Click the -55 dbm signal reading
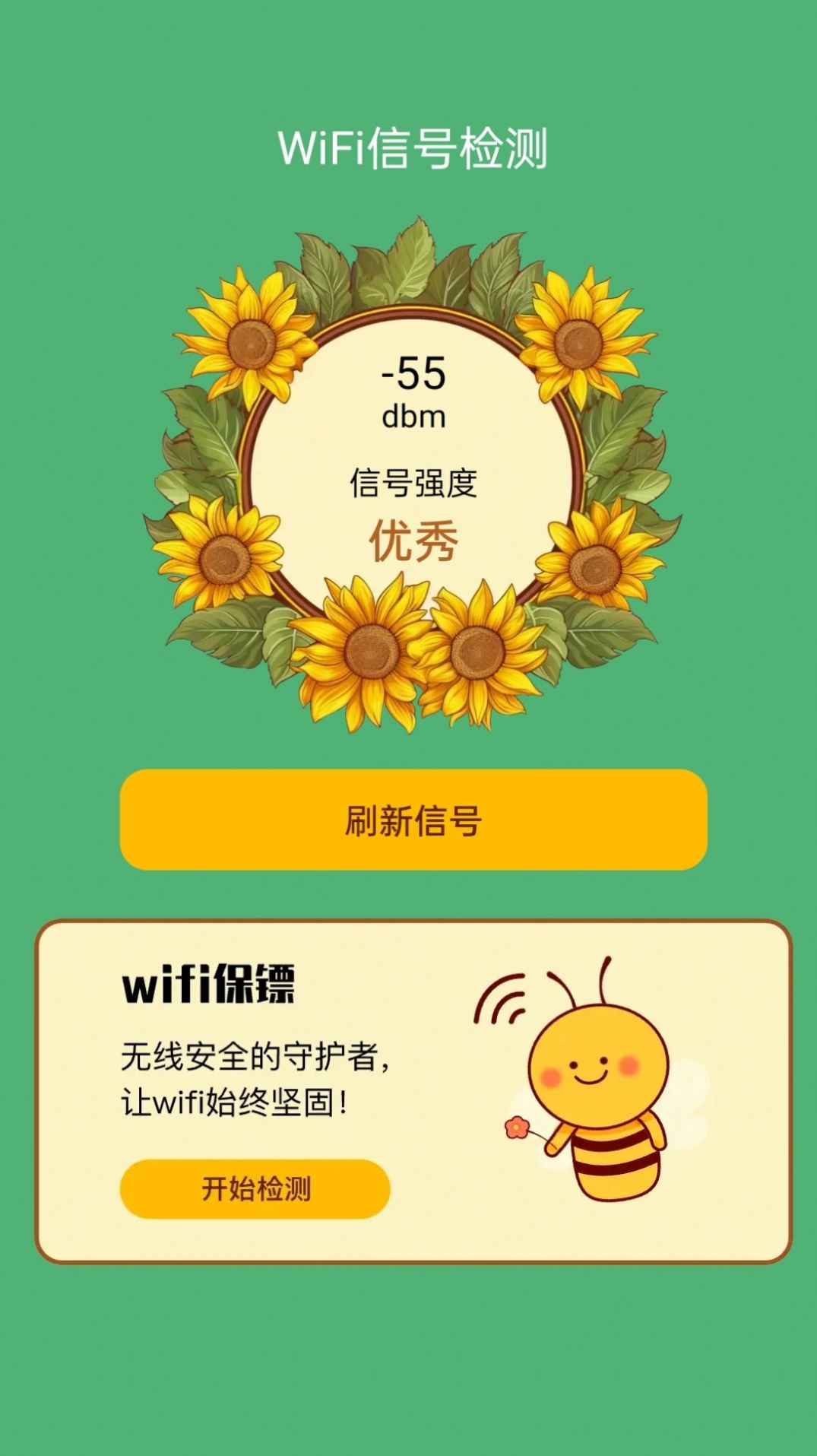The width and height of the screenshot is (817, 1456). [x=414, y=376]
